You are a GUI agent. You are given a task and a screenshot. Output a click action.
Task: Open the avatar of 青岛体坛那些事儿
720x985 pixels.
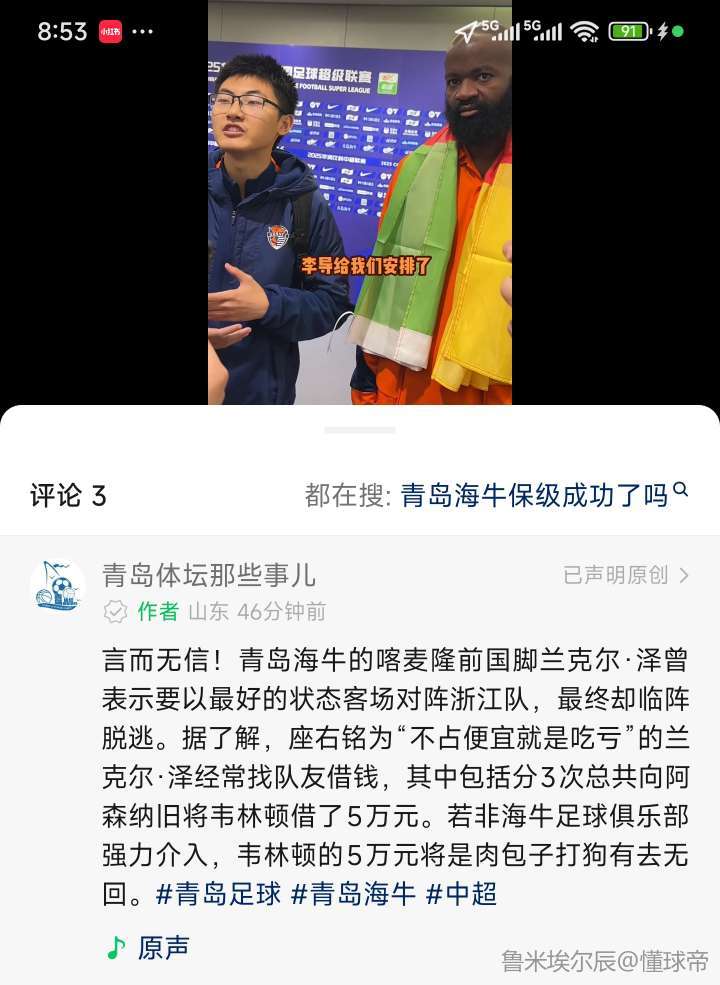[58, 585]
